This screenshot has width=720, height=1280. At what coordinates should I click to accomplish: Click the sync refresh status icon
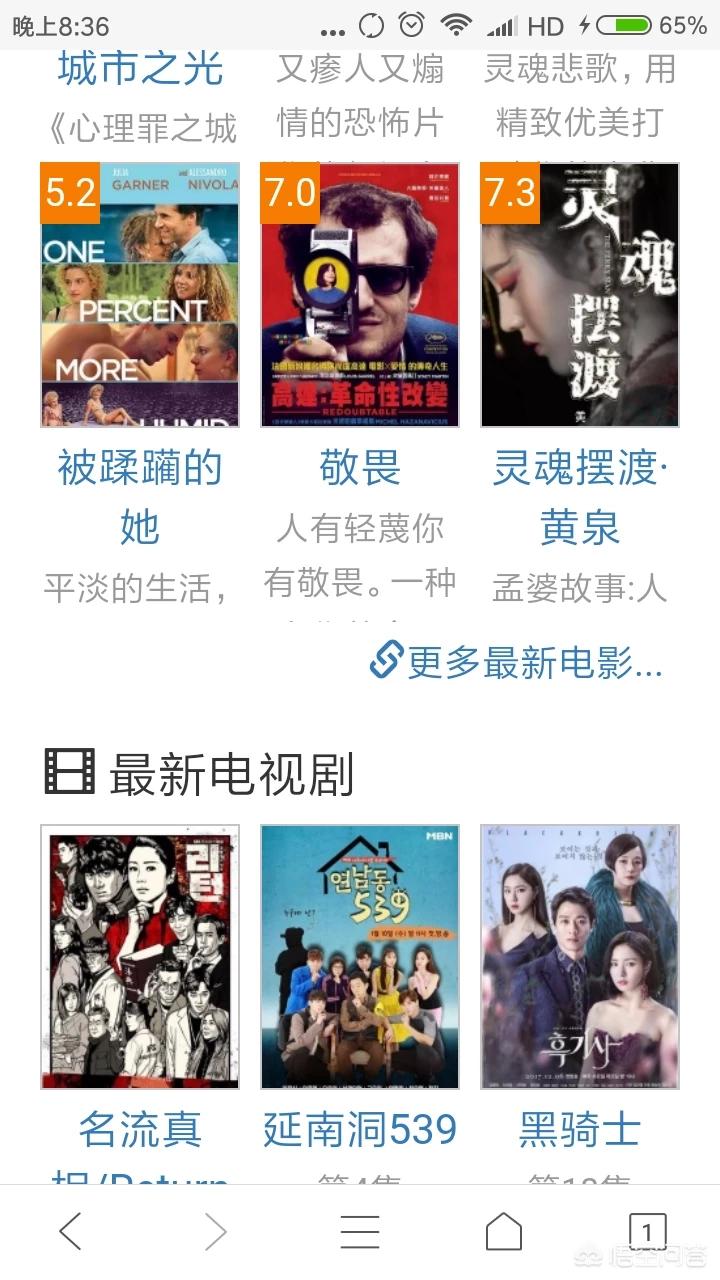(372, 25)
